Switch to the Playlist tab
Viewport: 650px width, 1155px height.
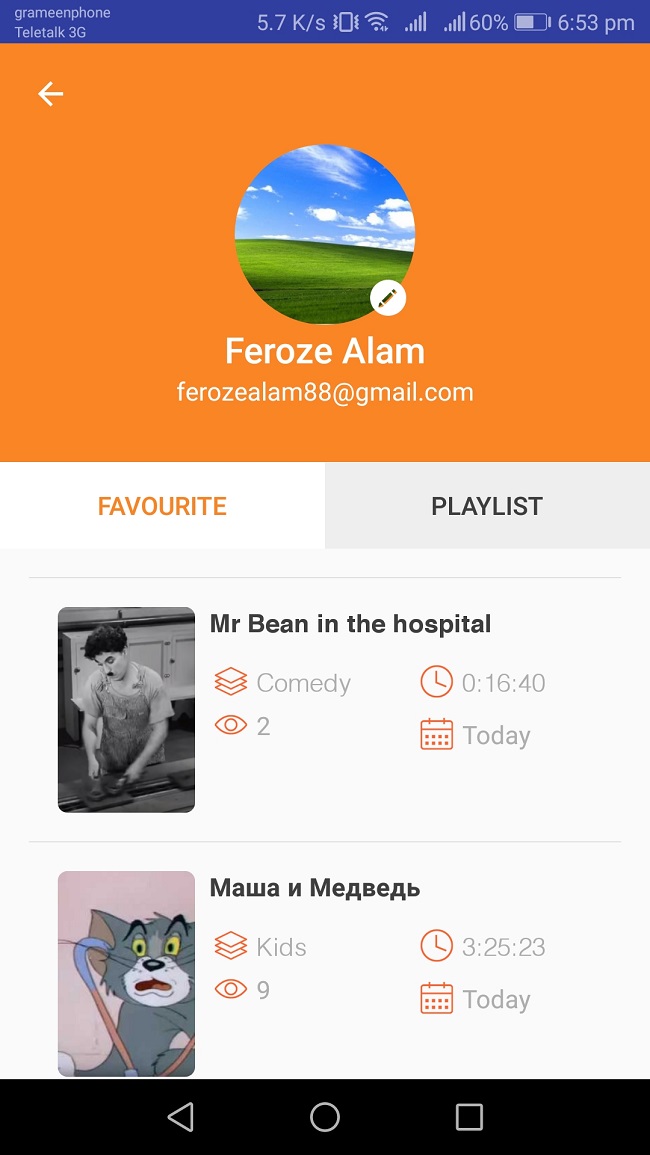[x=487, y=506]
